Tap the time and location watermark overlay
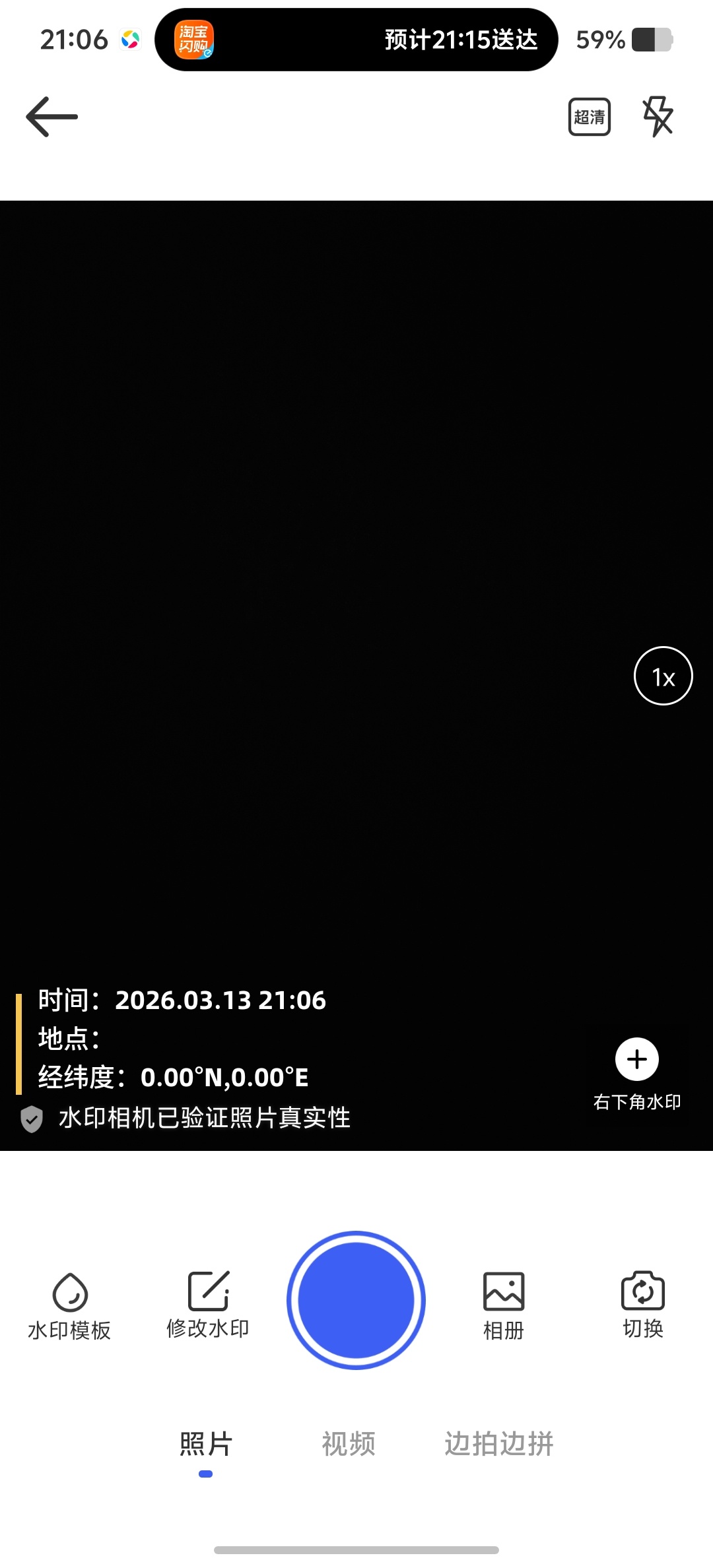Screen dimensions: 713x1568 [x=184, y=1059]
